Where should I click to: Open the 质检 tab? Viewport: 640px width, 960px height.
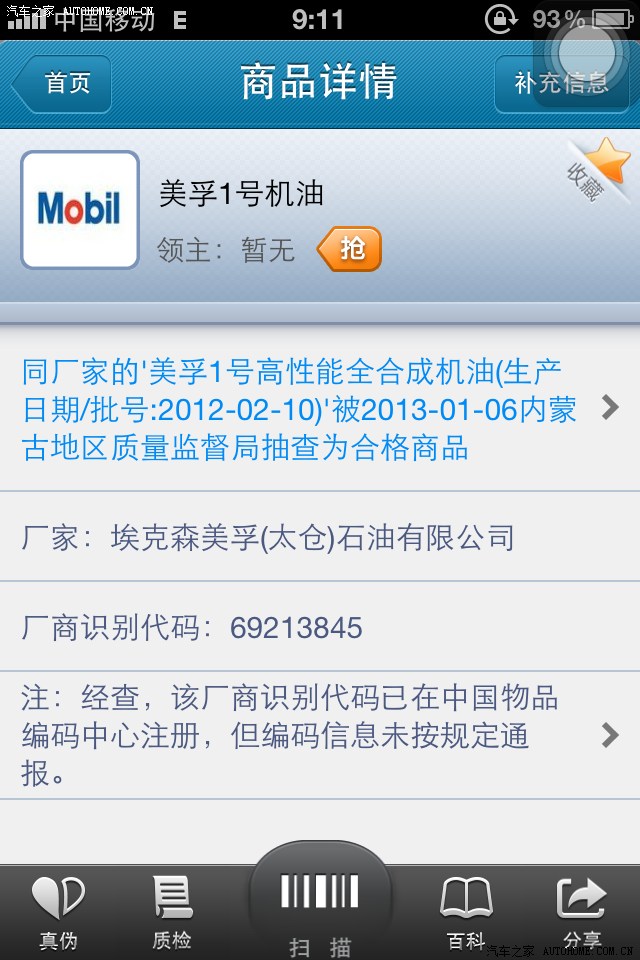[x=172, y=910]
